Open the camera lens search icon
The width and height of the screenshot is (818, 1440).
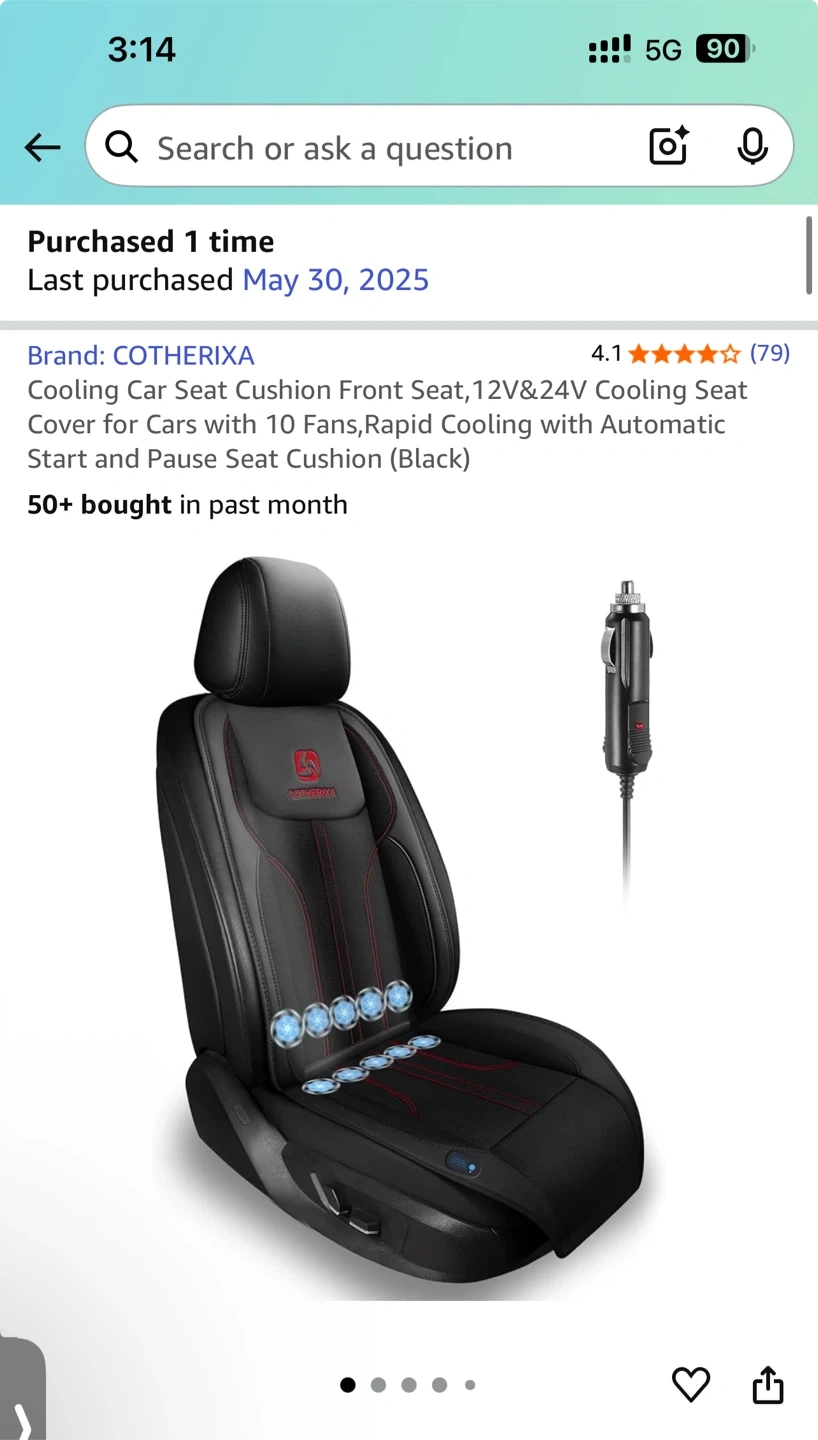tap(669, 146)
